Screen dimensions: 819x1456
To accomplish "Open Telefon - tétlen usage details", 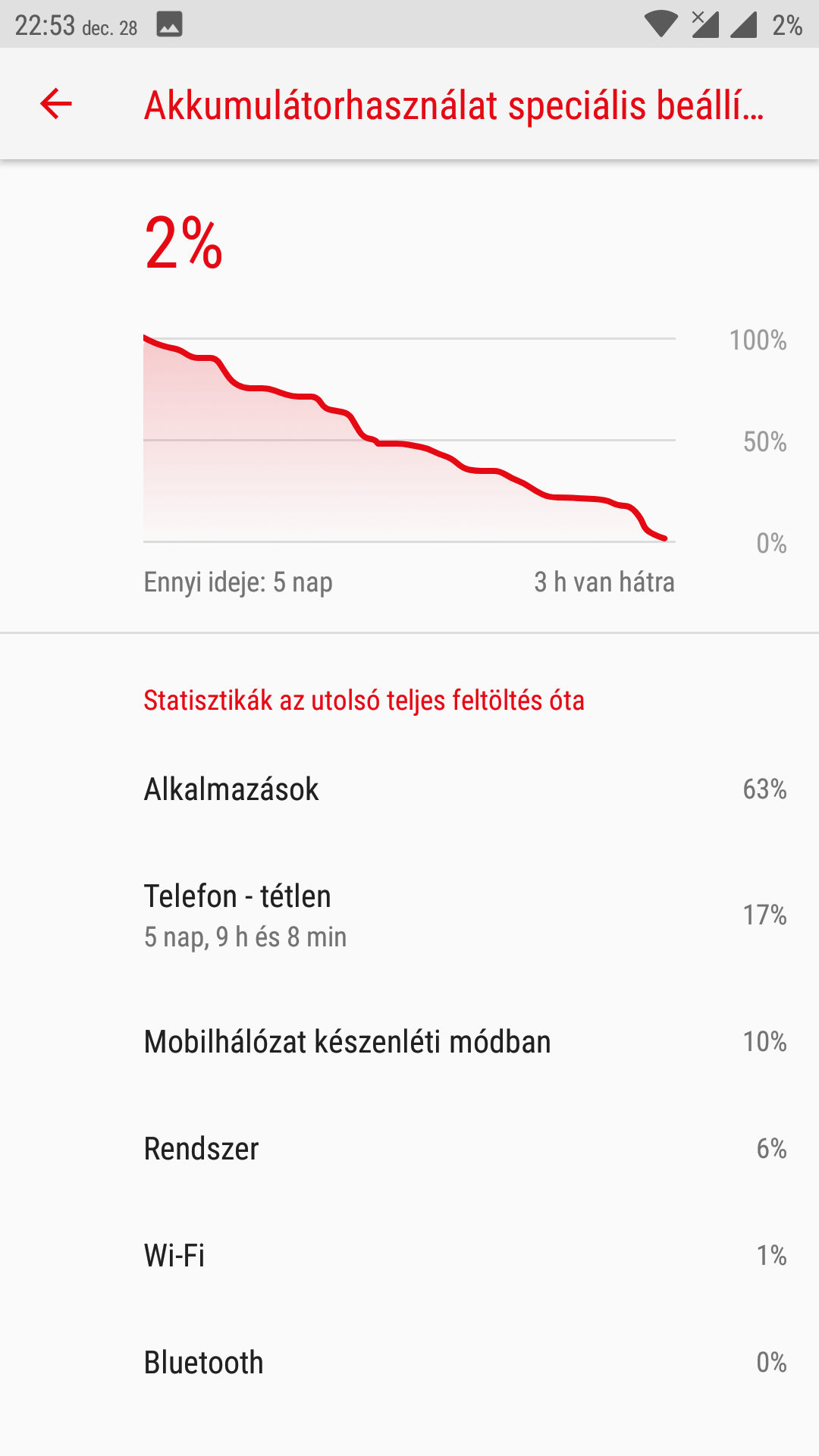I will point(409,915).
